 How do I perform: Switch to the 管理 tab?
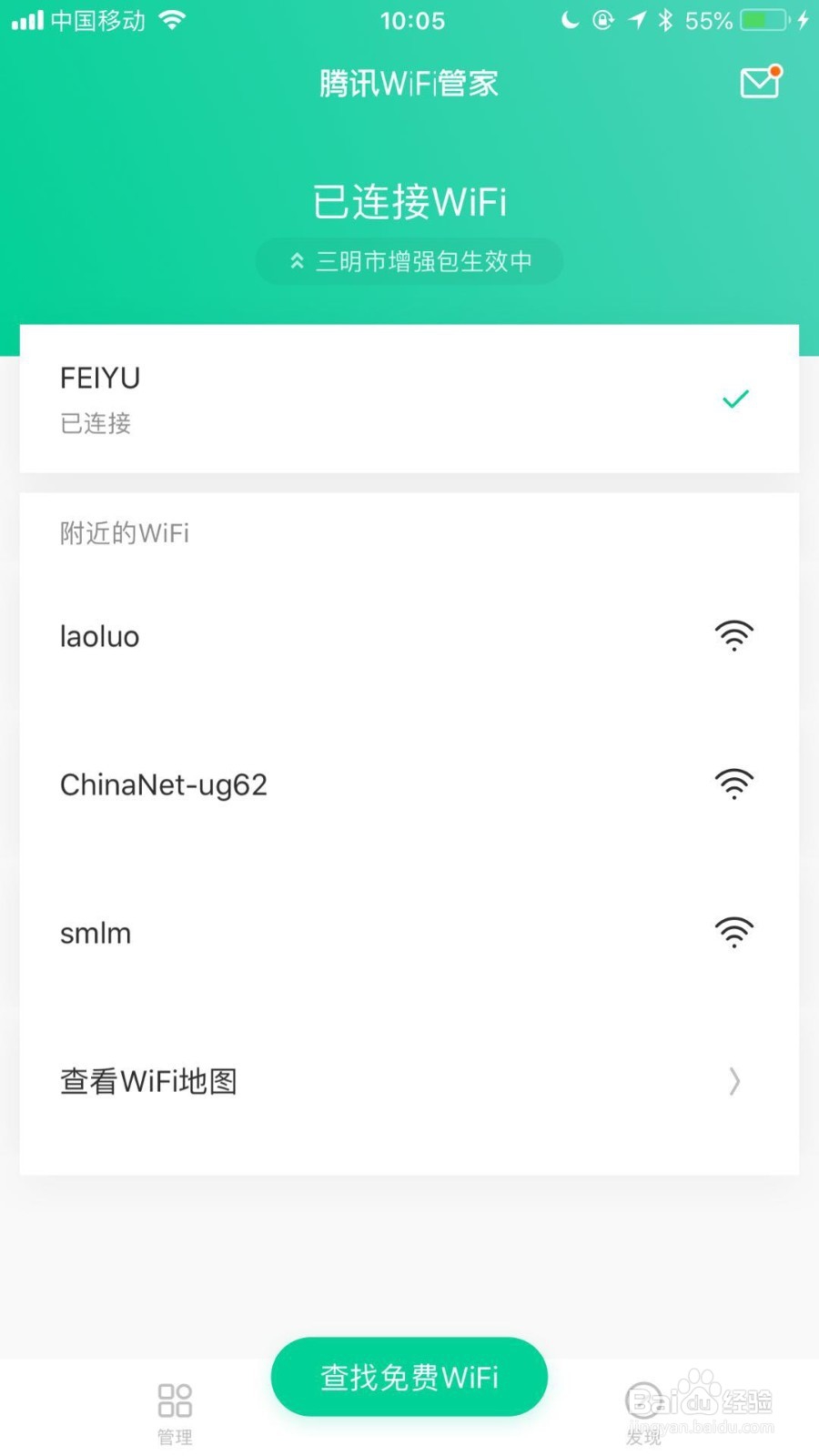click(175, 1409)
